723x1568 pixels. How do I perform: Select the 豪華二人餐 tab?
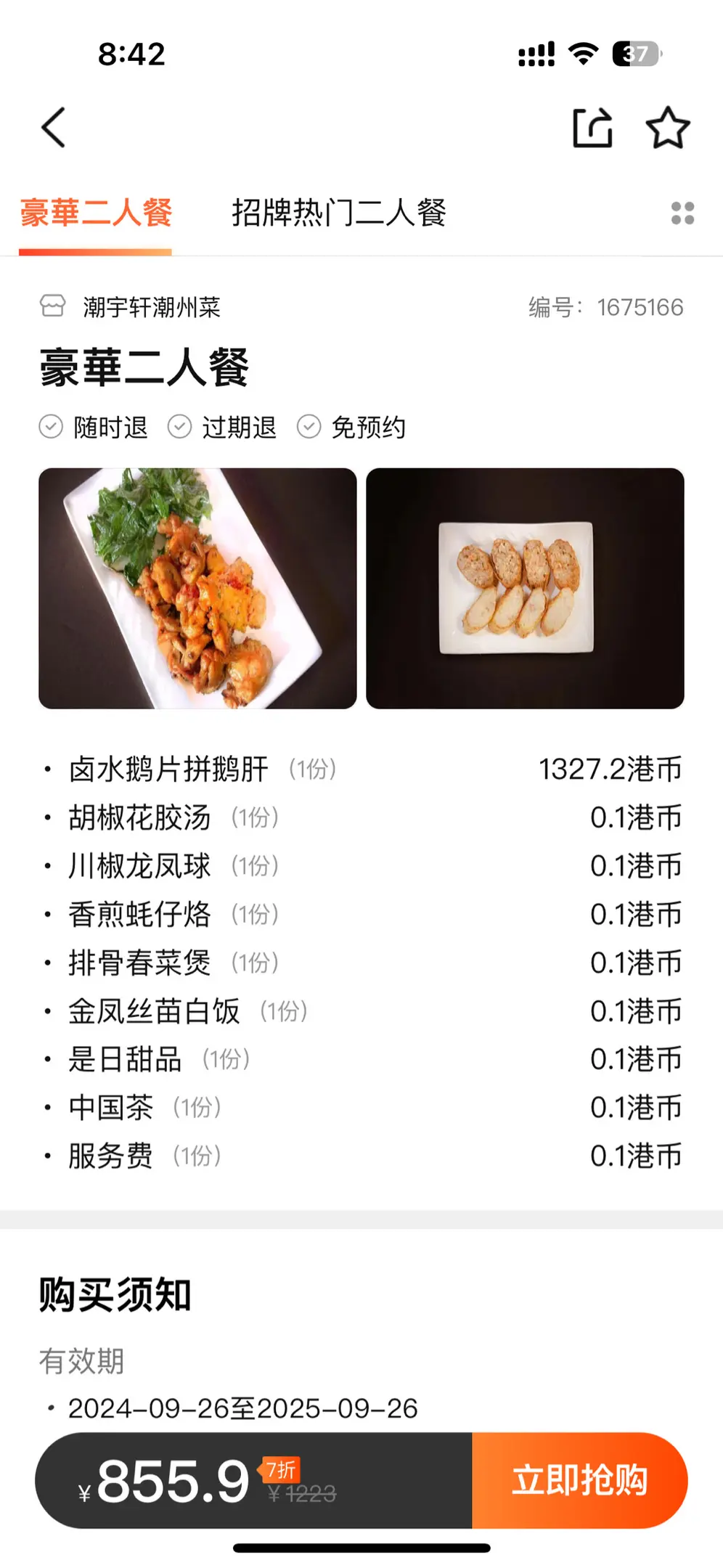point(96,213)
